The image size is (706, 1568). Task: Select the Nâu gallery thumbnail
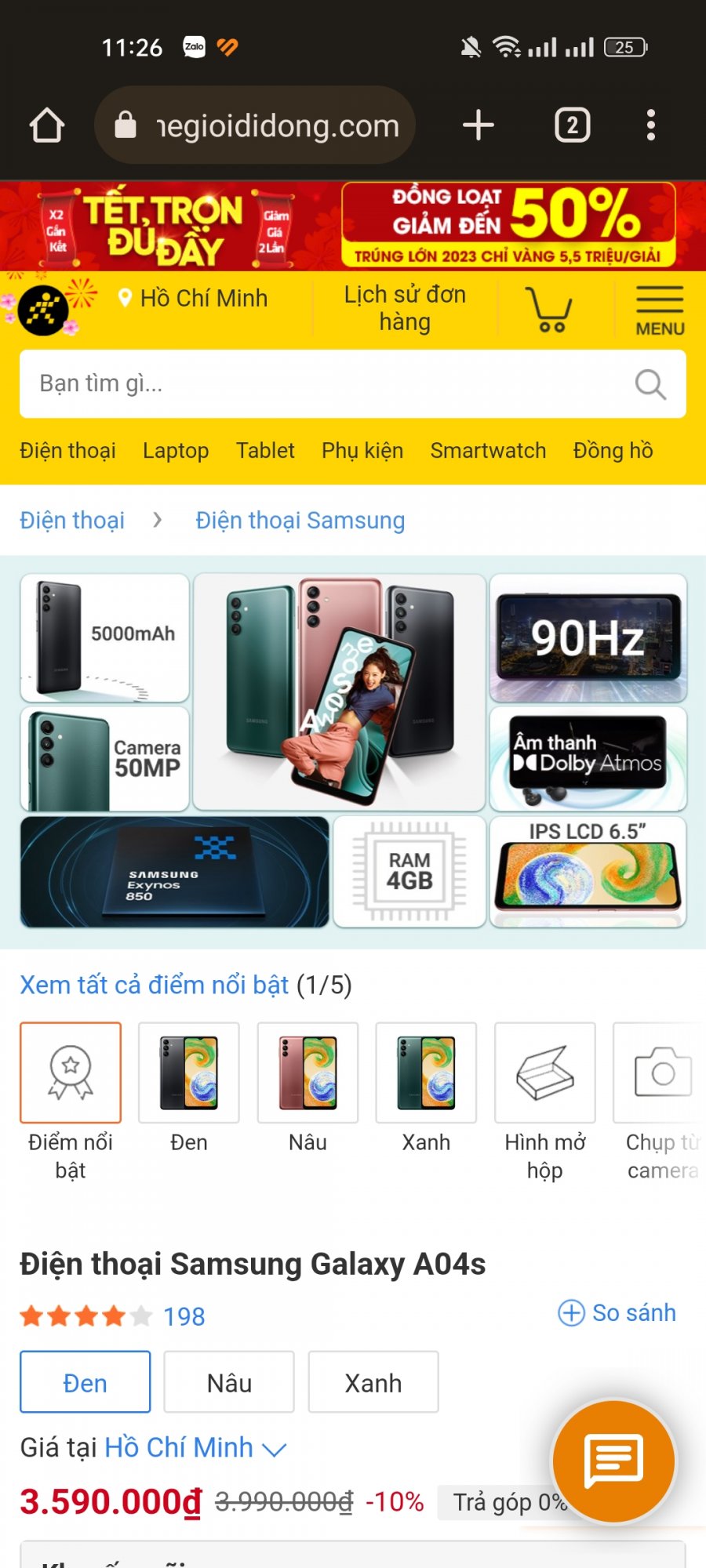coord(308,1073)
